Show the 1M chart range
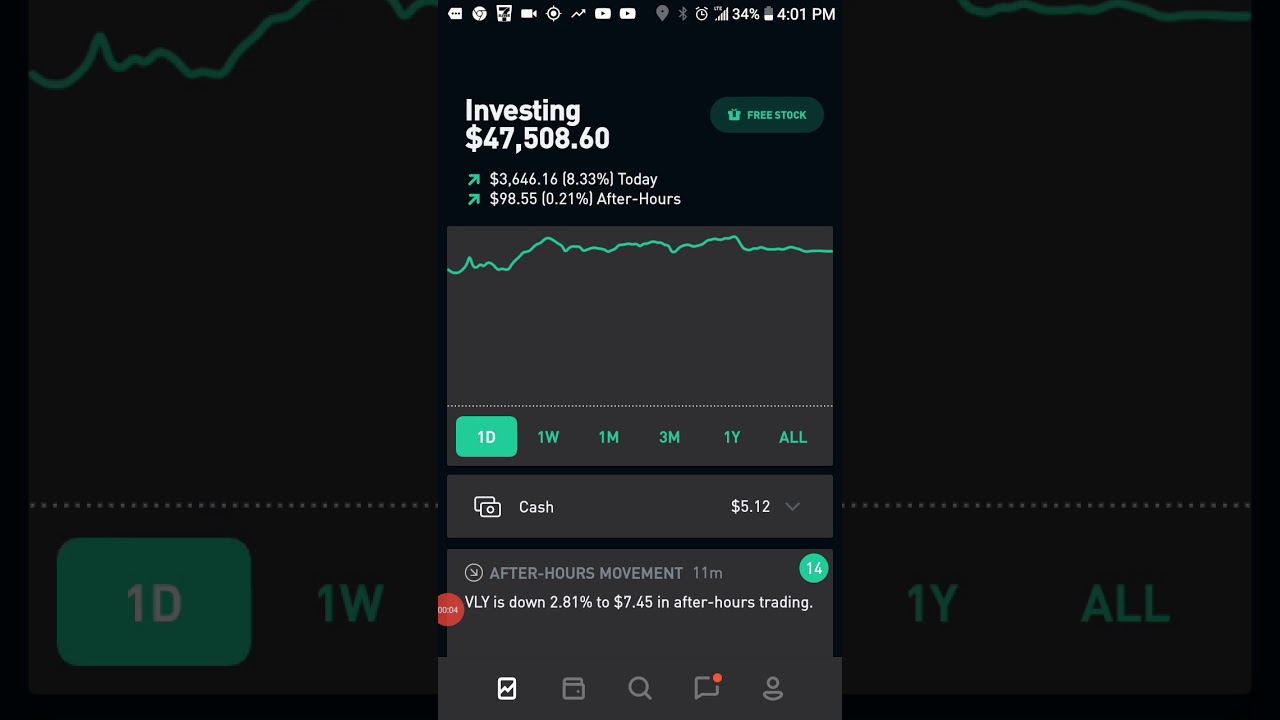The width and height of the screenshot is (1280, 720). pyautogui.click(x=608, y=437)
